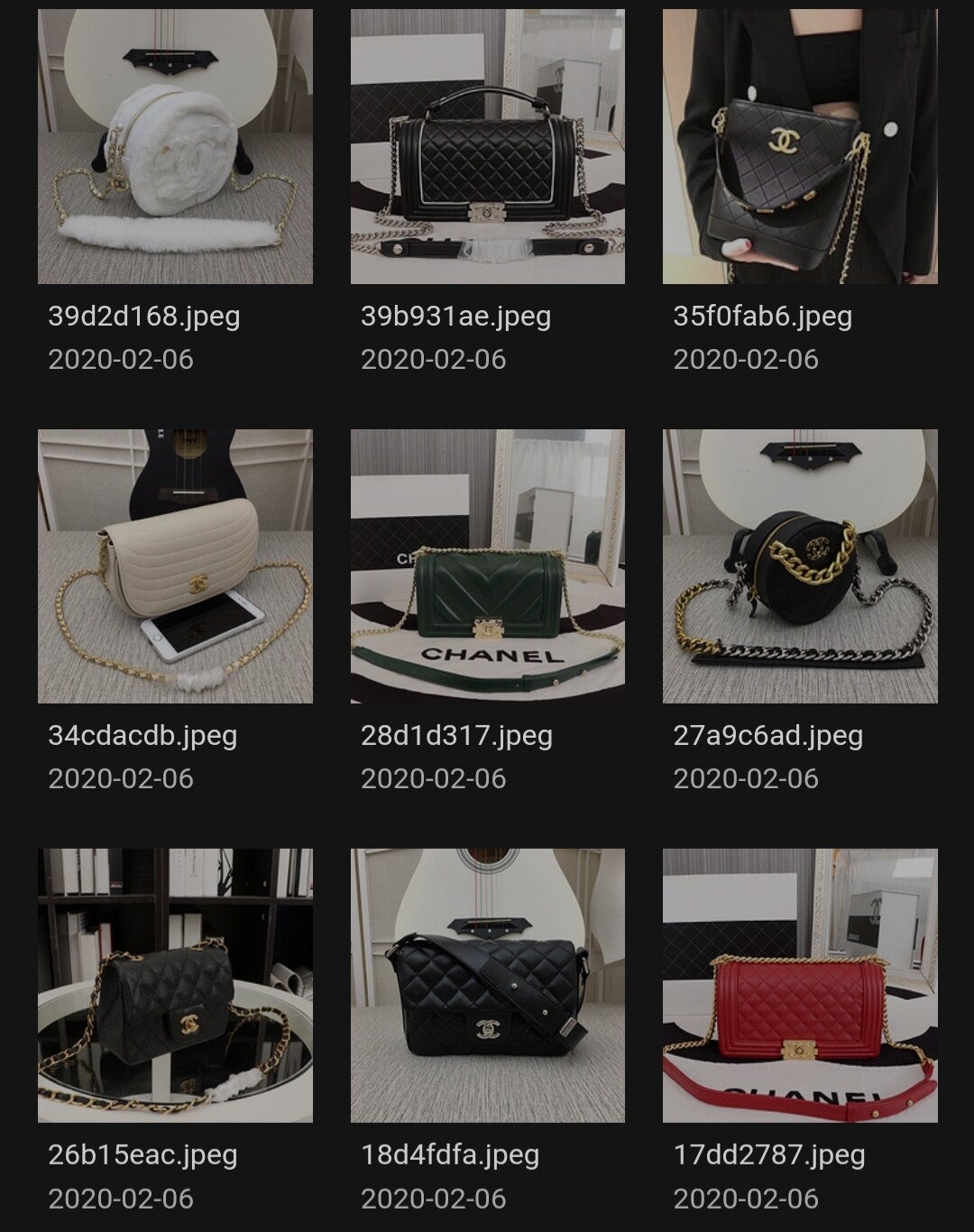Select the 17dd2787.jpeg image
Image resolution: width=974 pixels, height=1232 pixels.
tap(800, 985)
